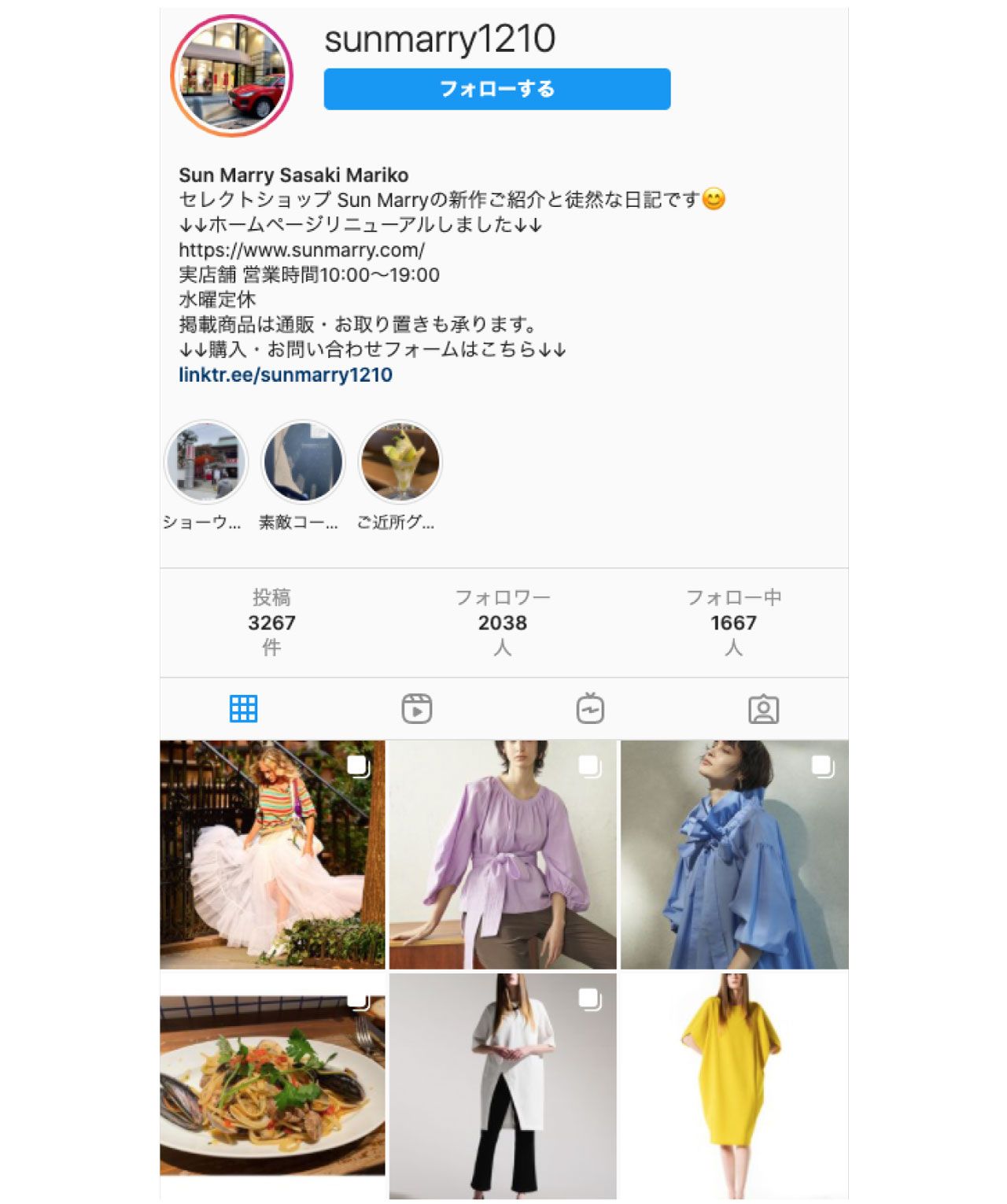Switch to the posts grid tab
The image size is (1007, 1204).
[x=243, y=709]
